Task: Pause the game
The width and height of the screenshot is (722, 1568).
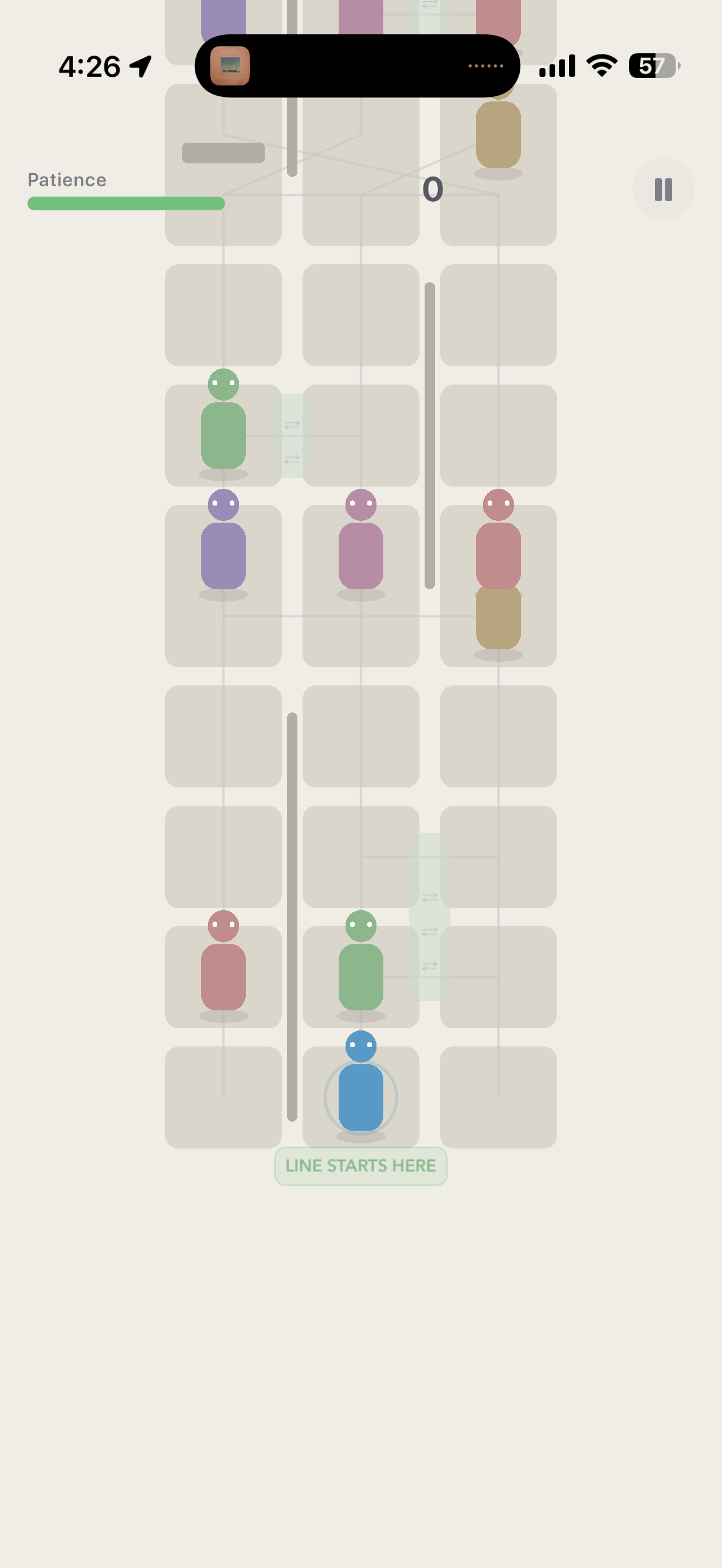Action: (663, 189)
